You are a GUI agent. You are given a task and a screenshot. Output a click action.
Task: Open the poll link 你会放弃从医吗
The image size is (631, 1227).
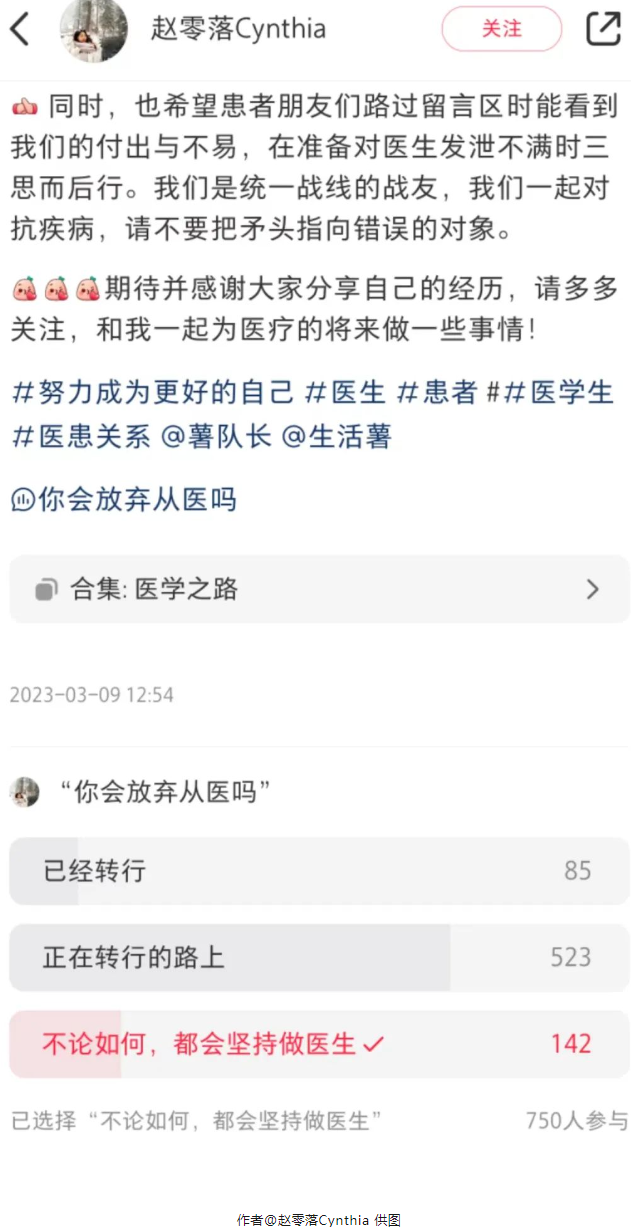[x=124, y=498]
